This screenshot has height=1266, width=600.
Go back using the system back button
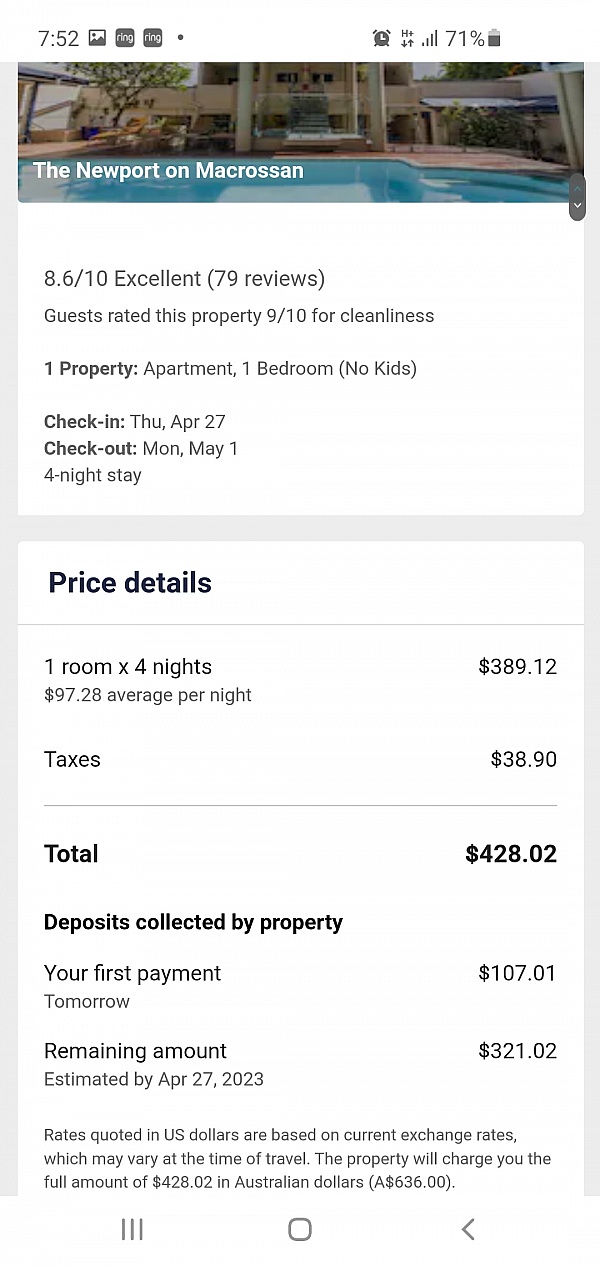(x=467, y=1229)
